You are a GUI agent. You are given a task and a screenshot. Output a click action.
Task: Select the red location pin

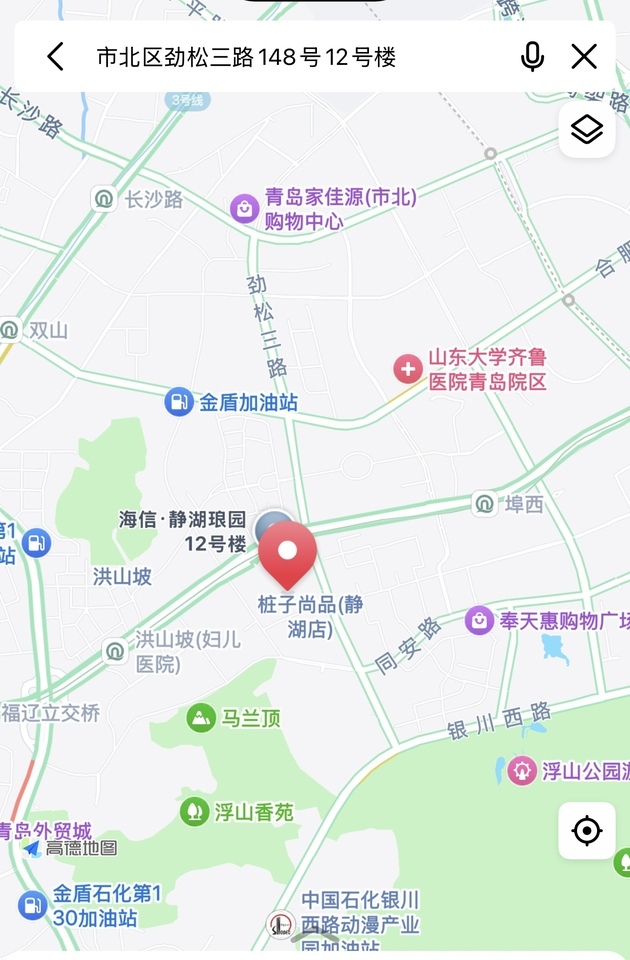(x=288, y=552)
